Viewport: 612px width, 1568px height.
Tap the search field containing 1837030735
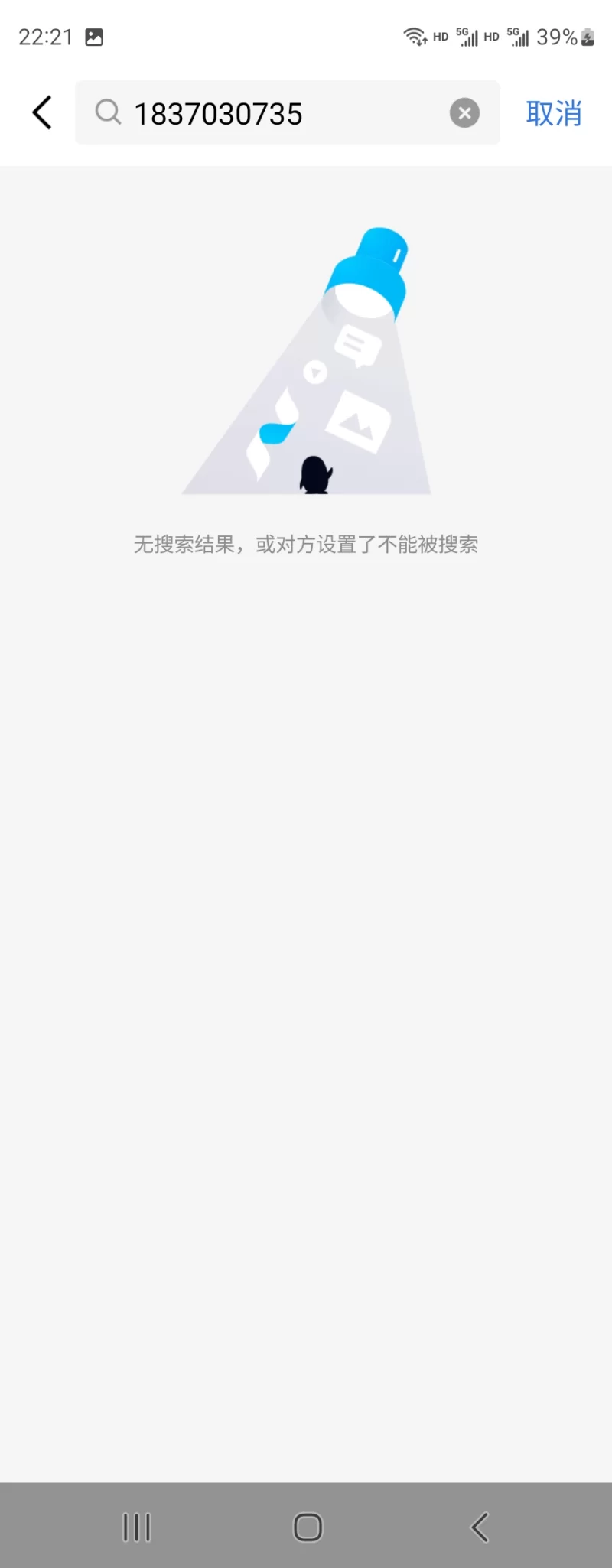275,113
